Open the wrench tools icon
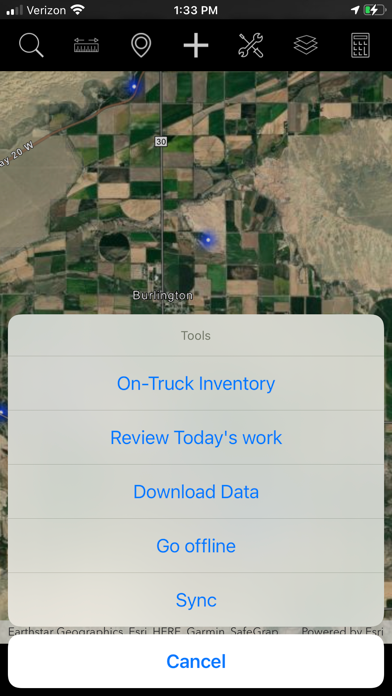 click(251, 45)
